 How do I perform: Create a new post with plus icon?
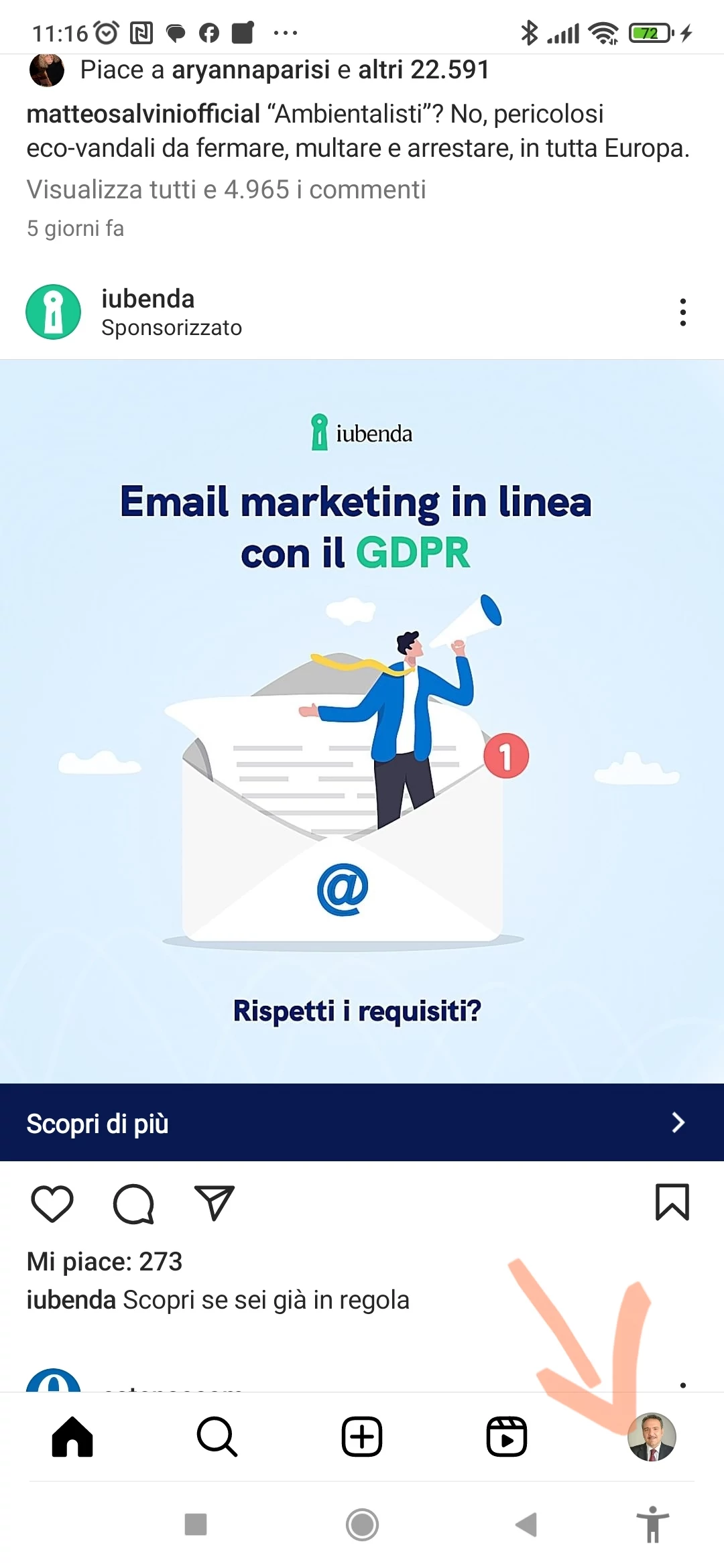[x=362, y=1437]
